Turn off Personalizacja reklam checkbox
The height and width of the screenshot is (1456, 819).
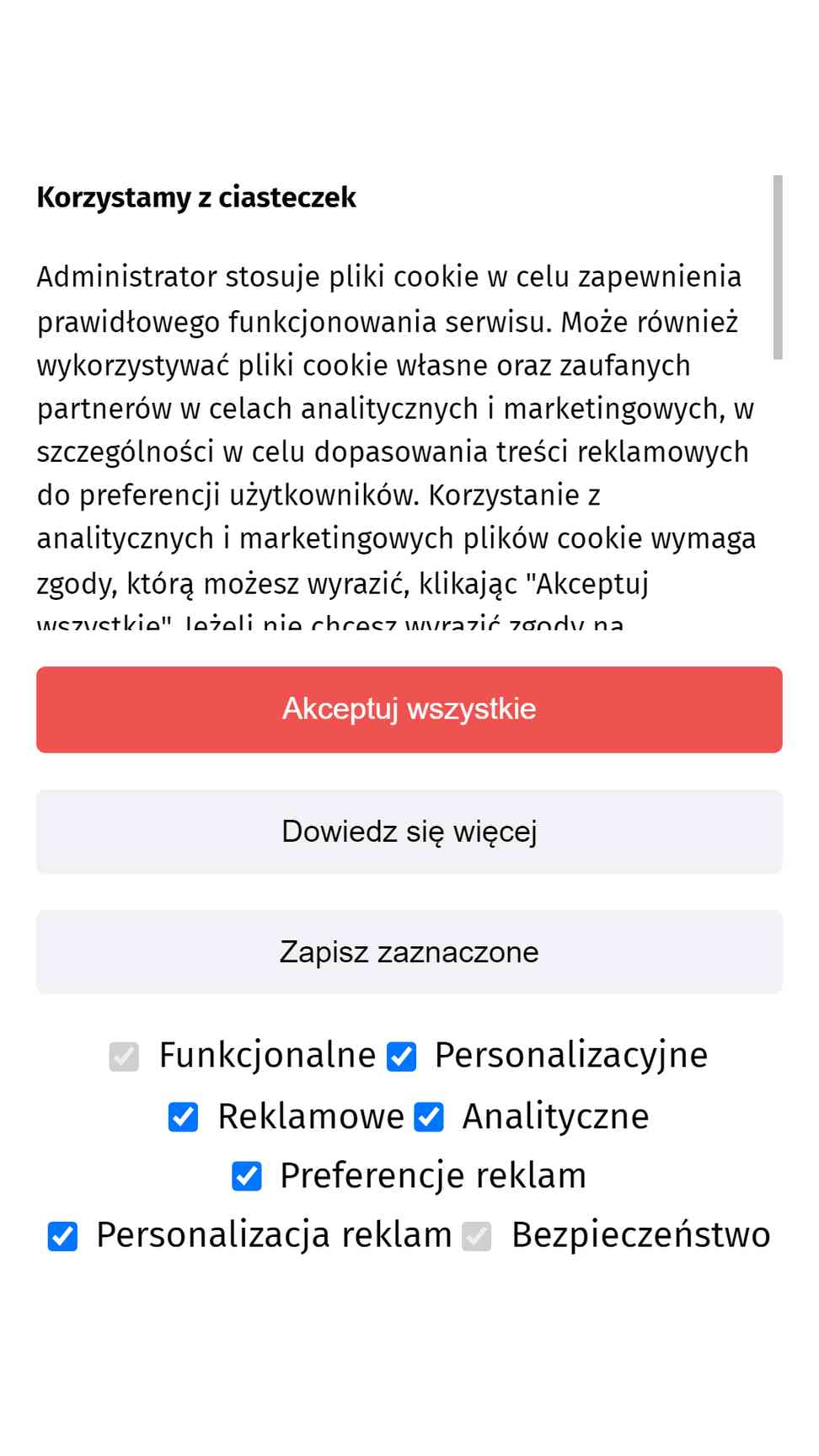pos(62,1236)
